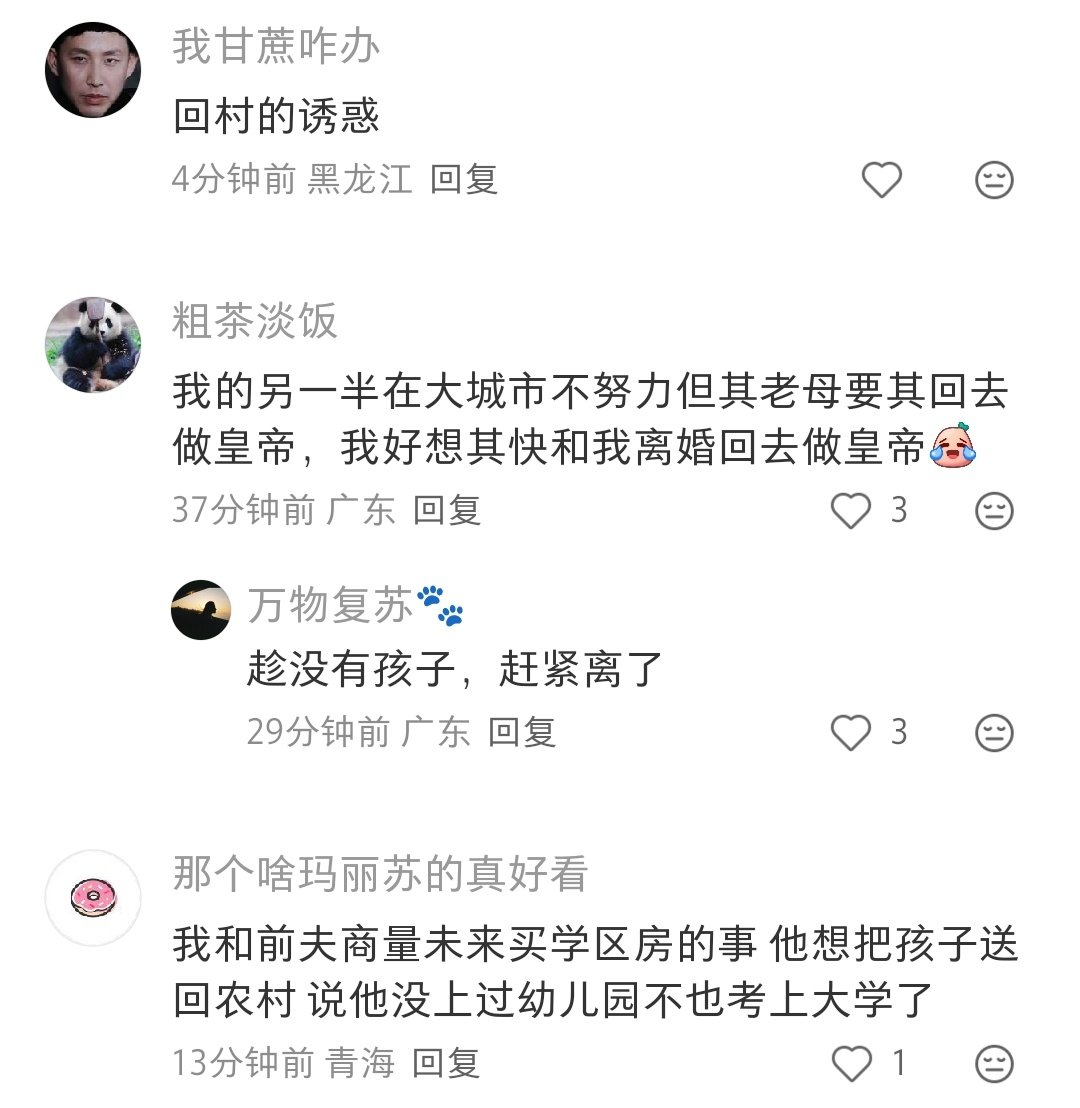Open the donut avatar of 那个啥玛丽苏的真好看
The width and height of the screenshot is (1080, 1108).
[x=93, y=898]
